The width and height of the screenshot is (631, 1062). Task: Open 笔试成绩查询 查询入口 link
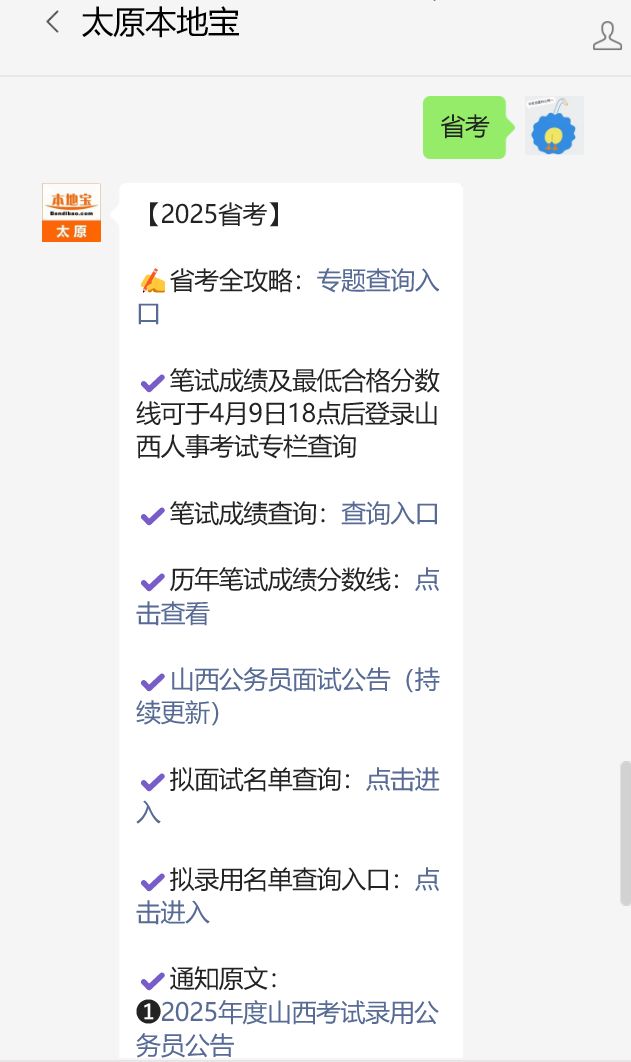390,514
